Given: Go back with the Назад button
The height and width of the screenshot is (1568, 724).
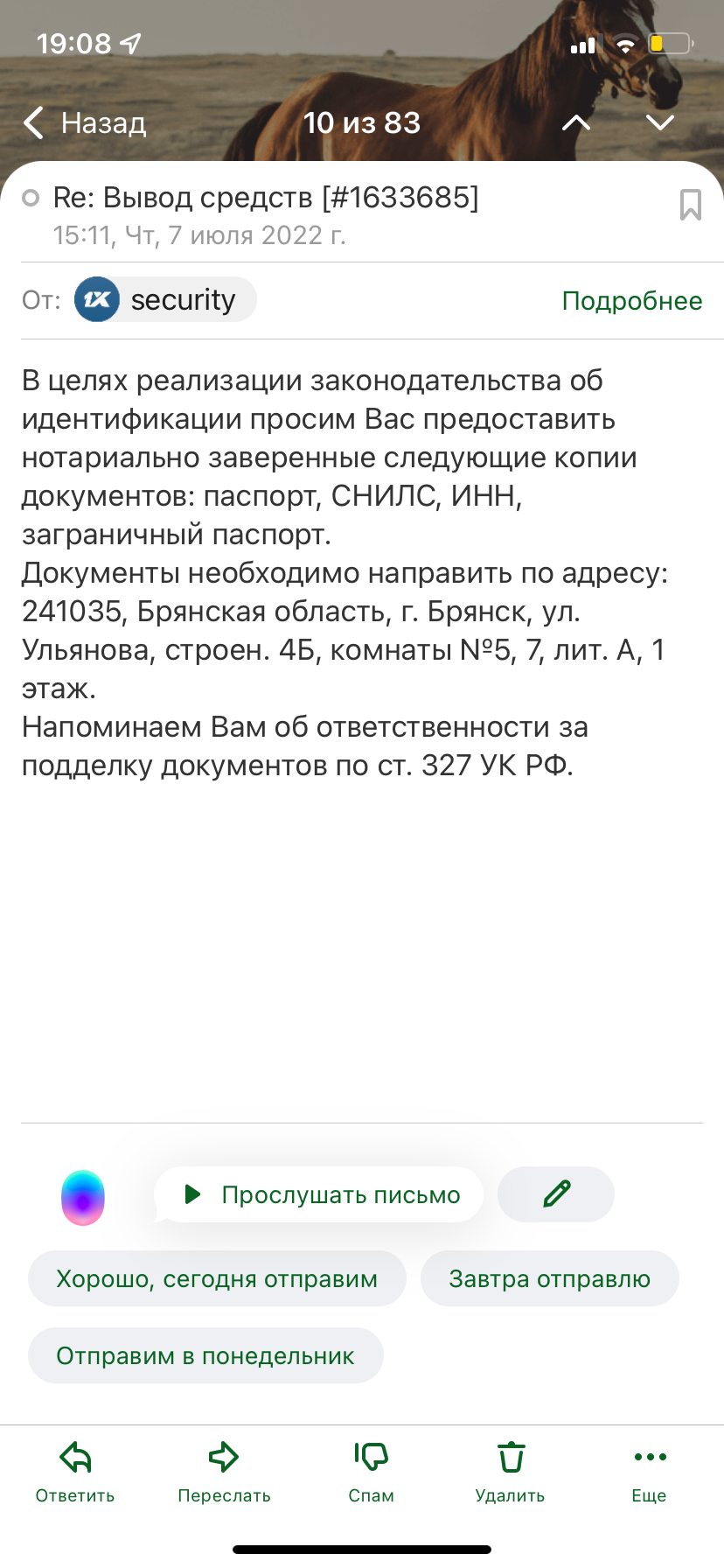Looking at the screenshot, I should 85,123.
